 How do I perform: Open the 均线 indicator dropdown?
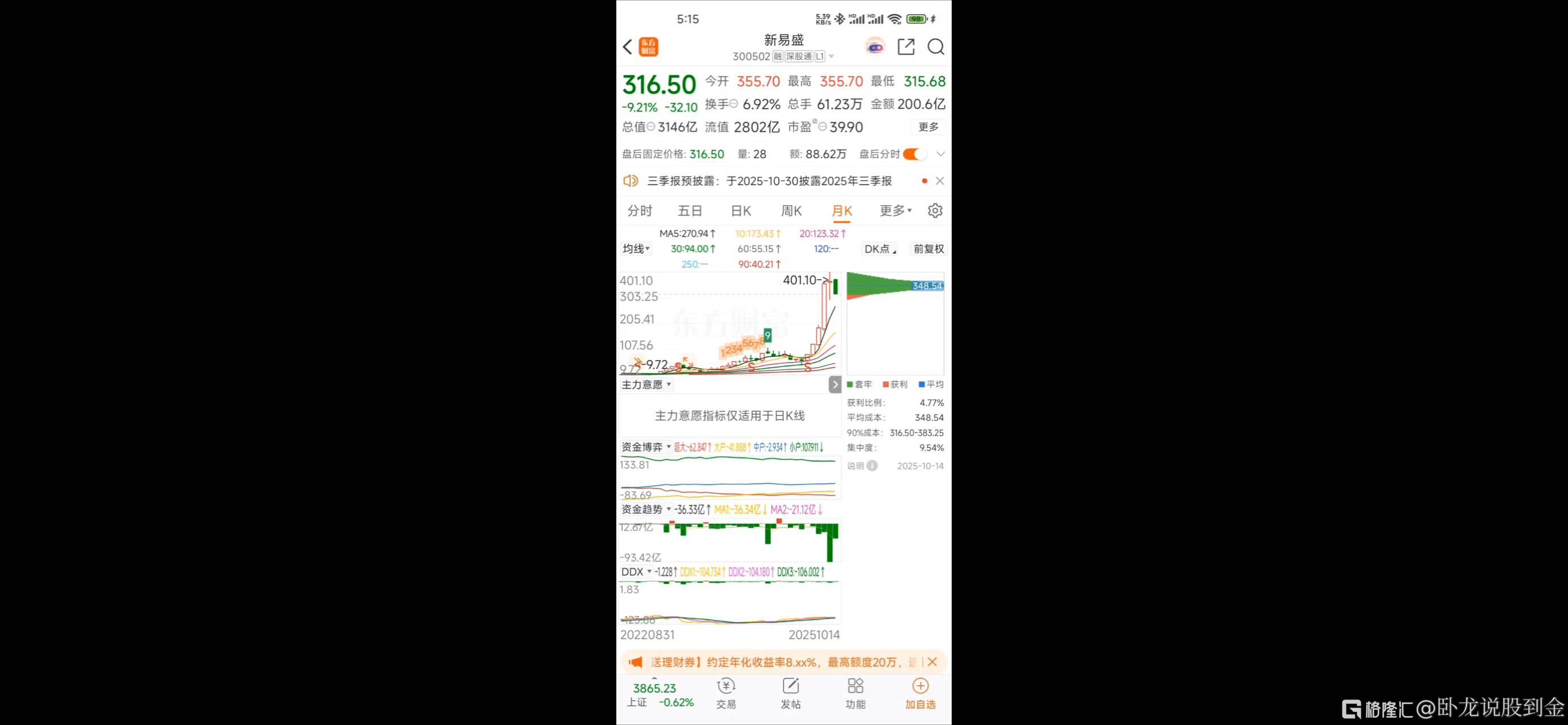tap(636, 249)
